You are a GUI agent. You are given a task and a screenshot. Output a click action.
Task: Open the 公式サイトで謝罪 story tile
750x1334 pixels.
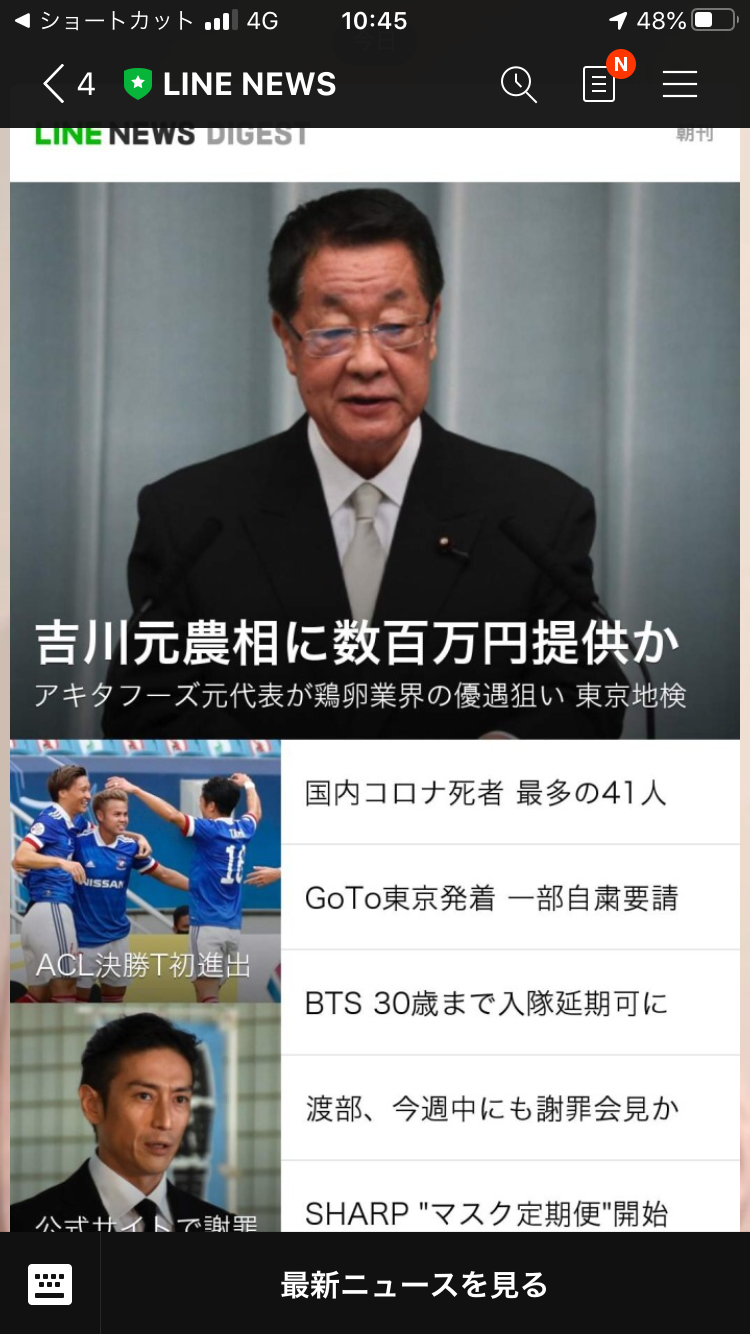[145, 1118]
